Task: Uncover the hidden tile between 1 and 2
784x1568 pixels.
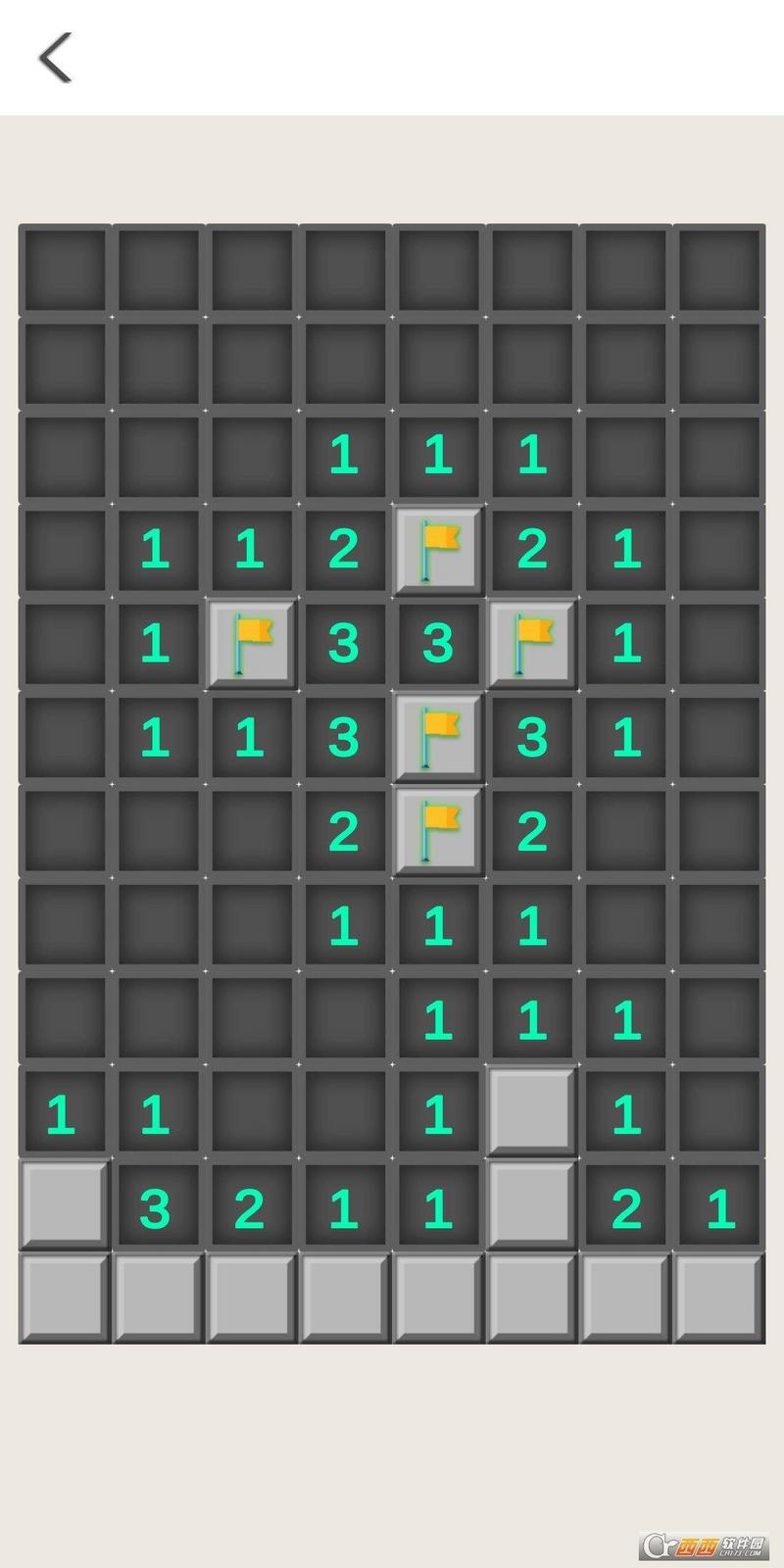Action: click(x=532, y=1208)
